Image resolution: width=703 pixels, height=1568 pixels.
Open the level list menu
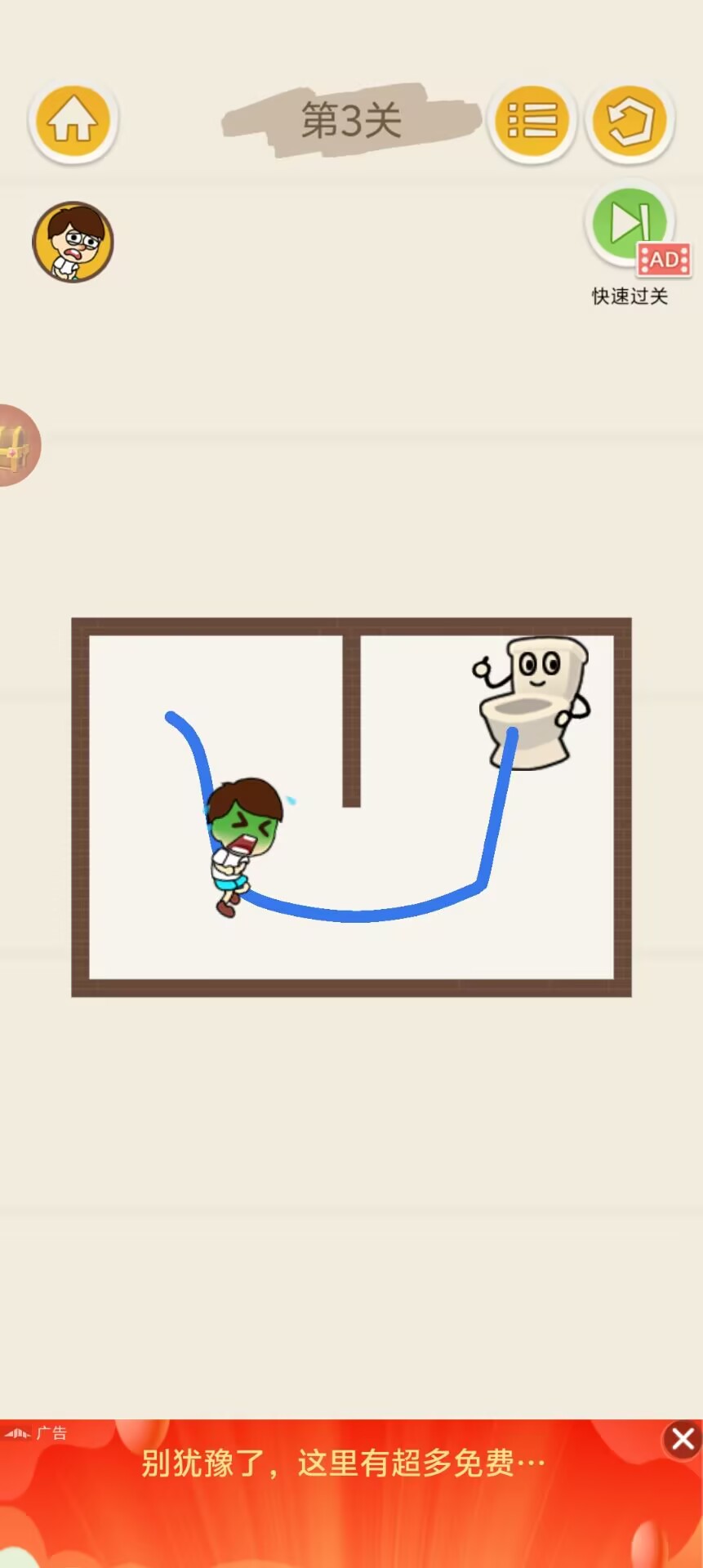[532, 122]
